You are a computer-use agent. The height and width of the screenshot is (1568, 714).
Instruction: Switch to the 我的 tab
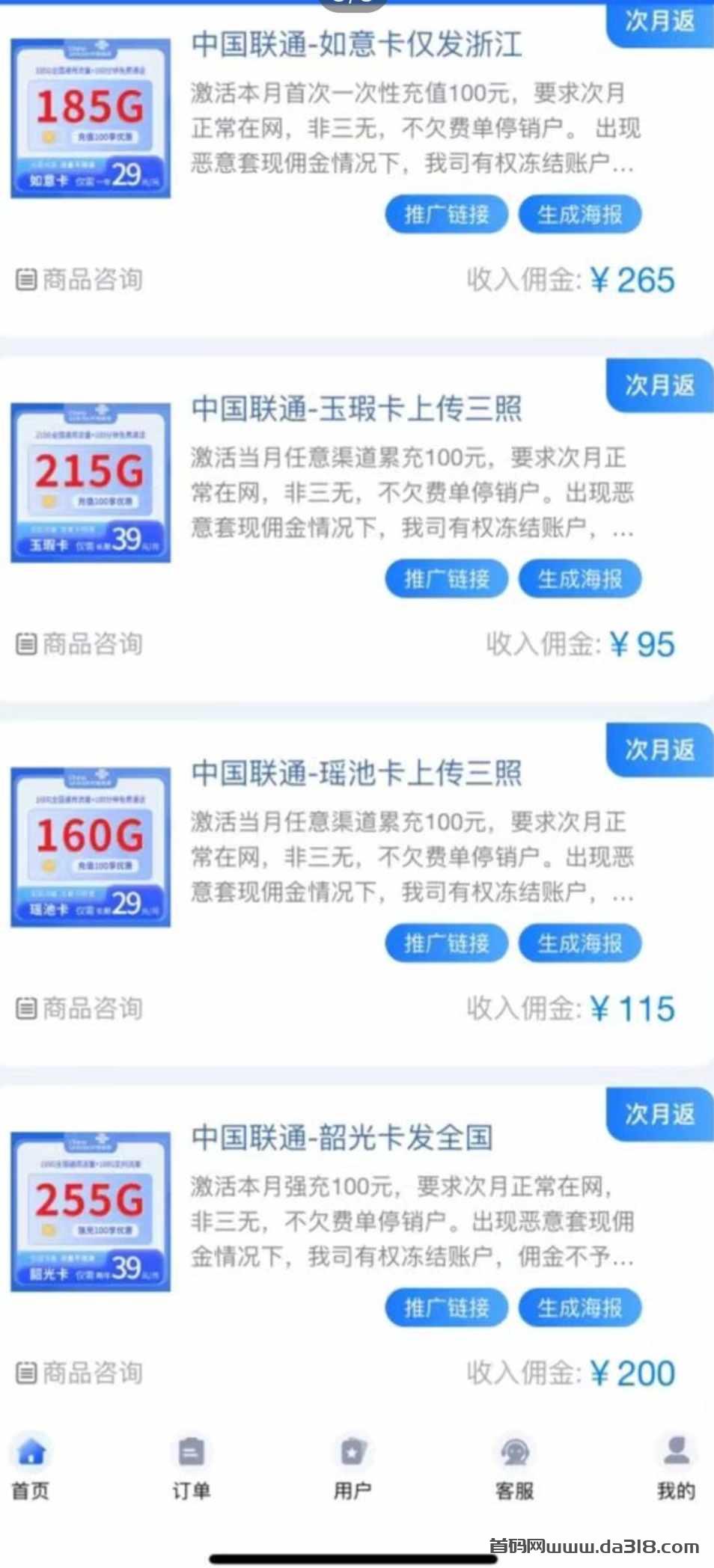tap(676, 1466)
